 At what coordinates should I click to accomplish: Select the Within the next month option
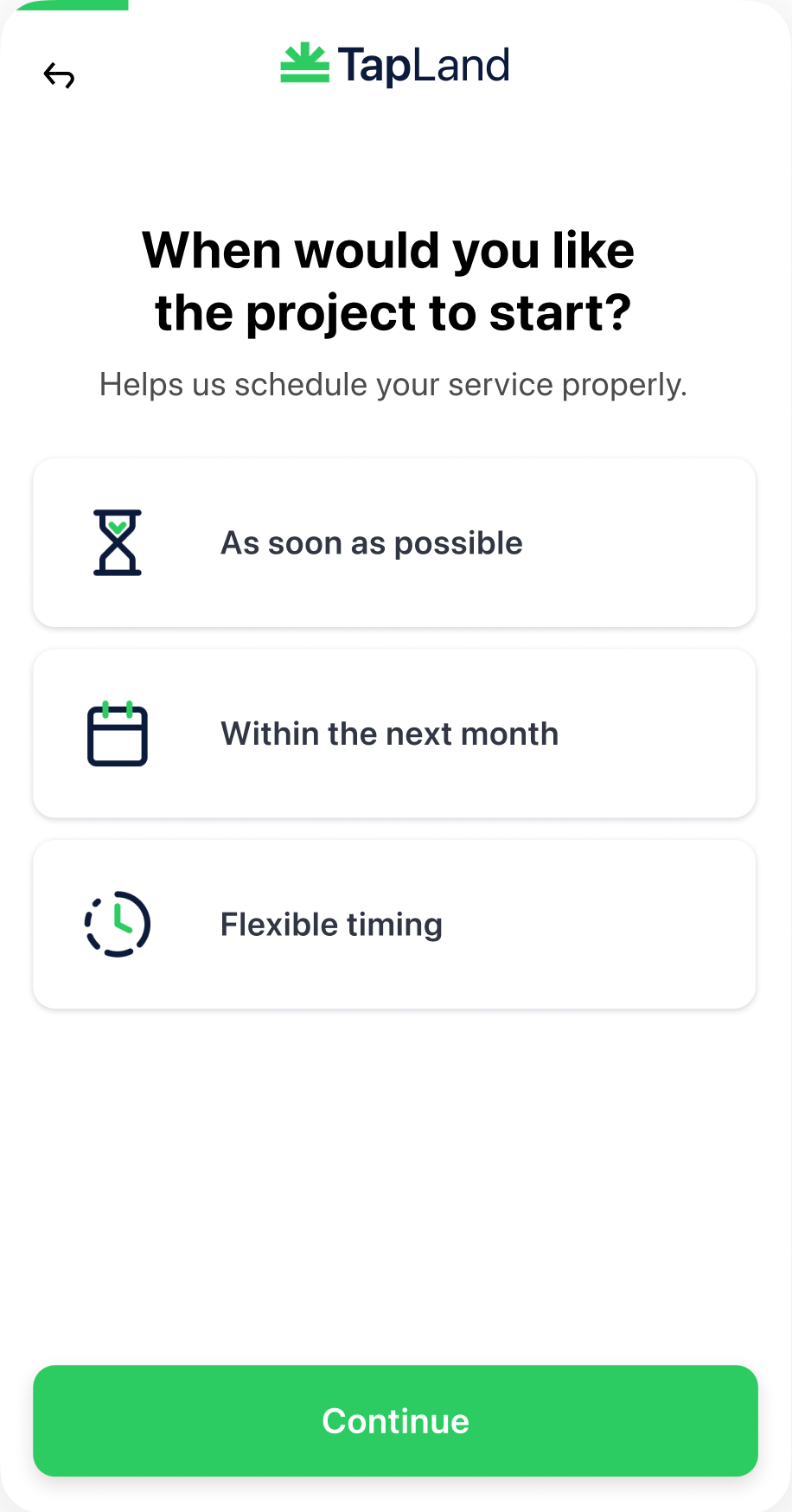point(395,733)
